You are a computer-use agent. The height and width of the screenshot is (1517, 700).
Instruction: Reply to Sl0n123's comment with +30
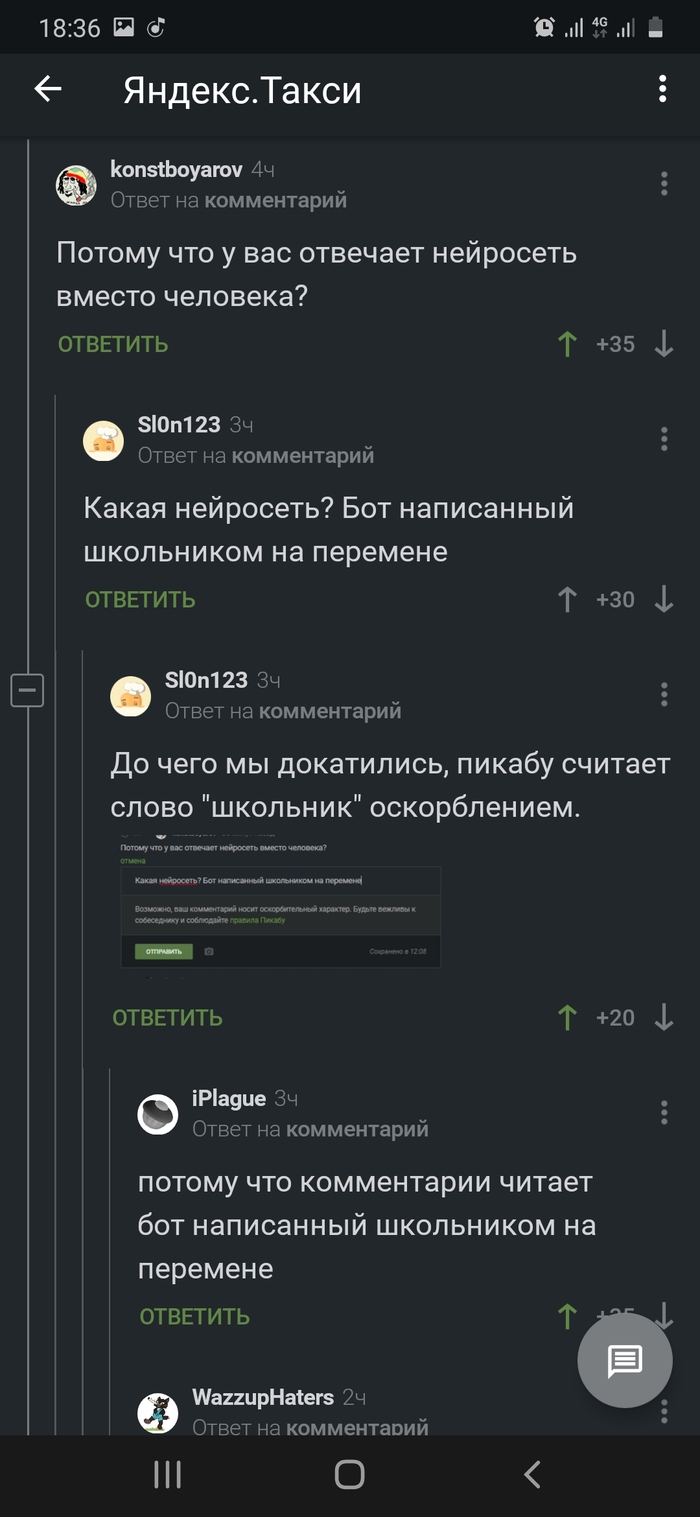[x=139, y=599]
